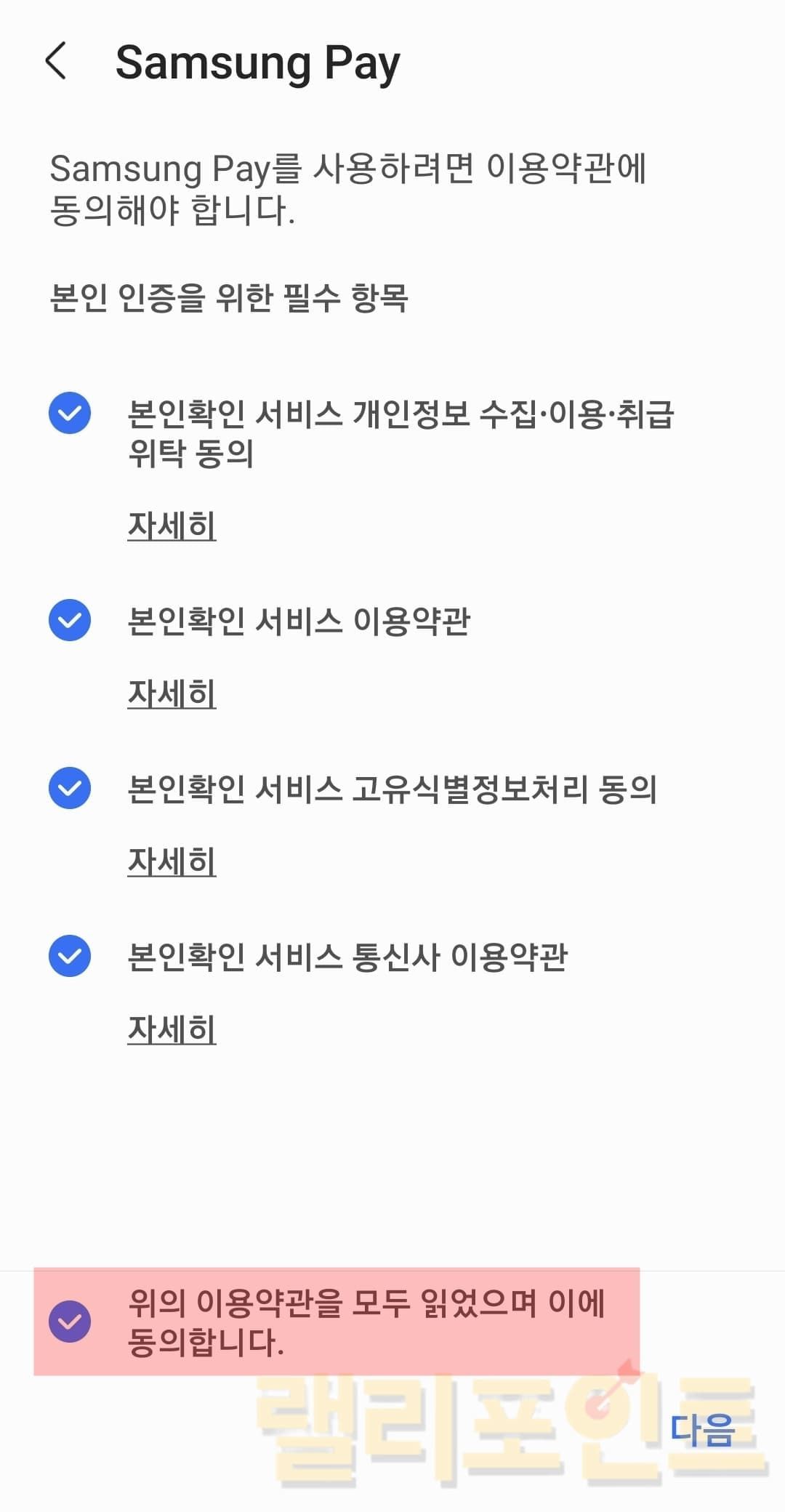The image size is (785, 1512).
Task: Go back from Samsung Pay terms
Action: 56,61
